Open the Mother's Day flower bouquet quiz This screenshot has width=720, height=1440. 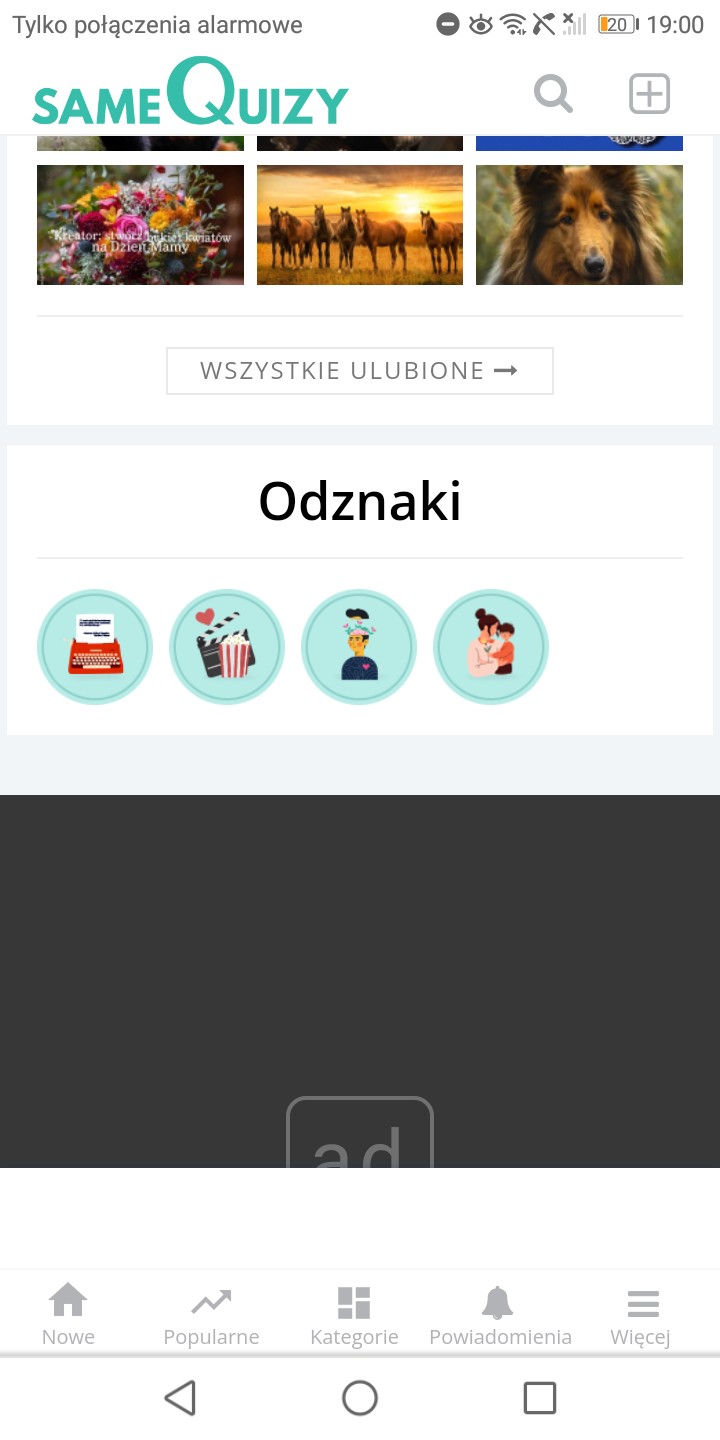140,225
